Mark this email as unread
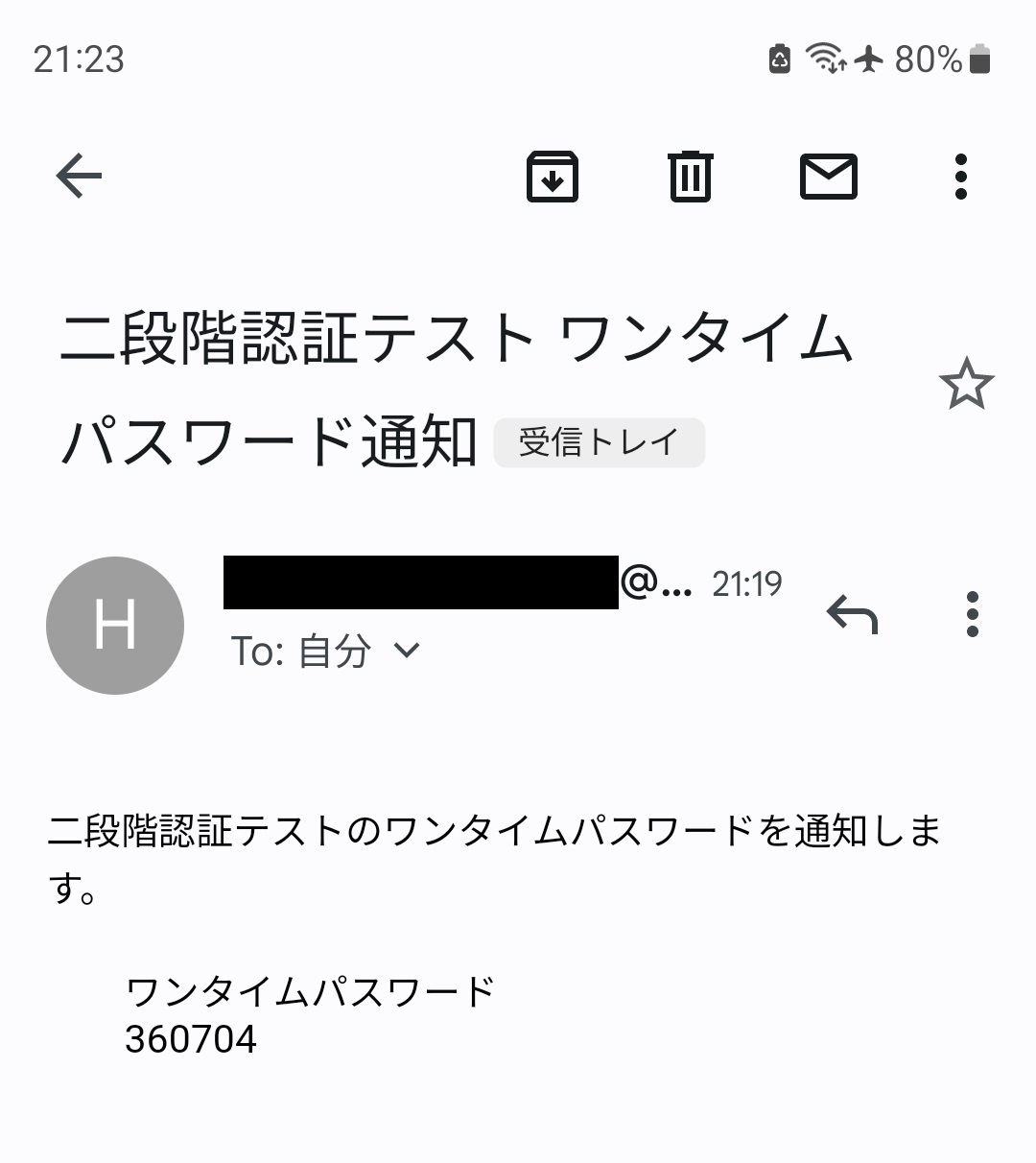This screenshot has height=1163, width=1036. tap(828, 177)
